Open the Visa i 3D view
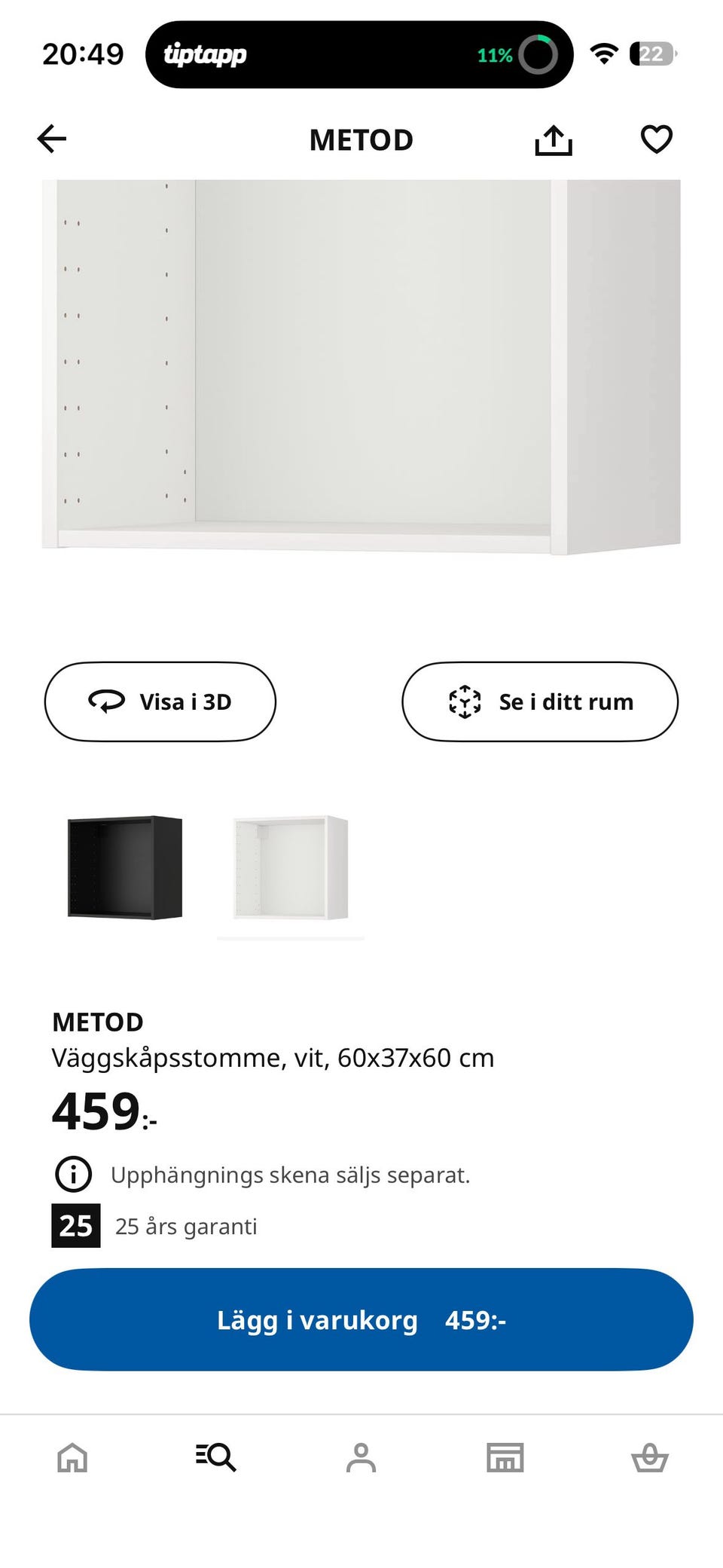 point(160,701)
